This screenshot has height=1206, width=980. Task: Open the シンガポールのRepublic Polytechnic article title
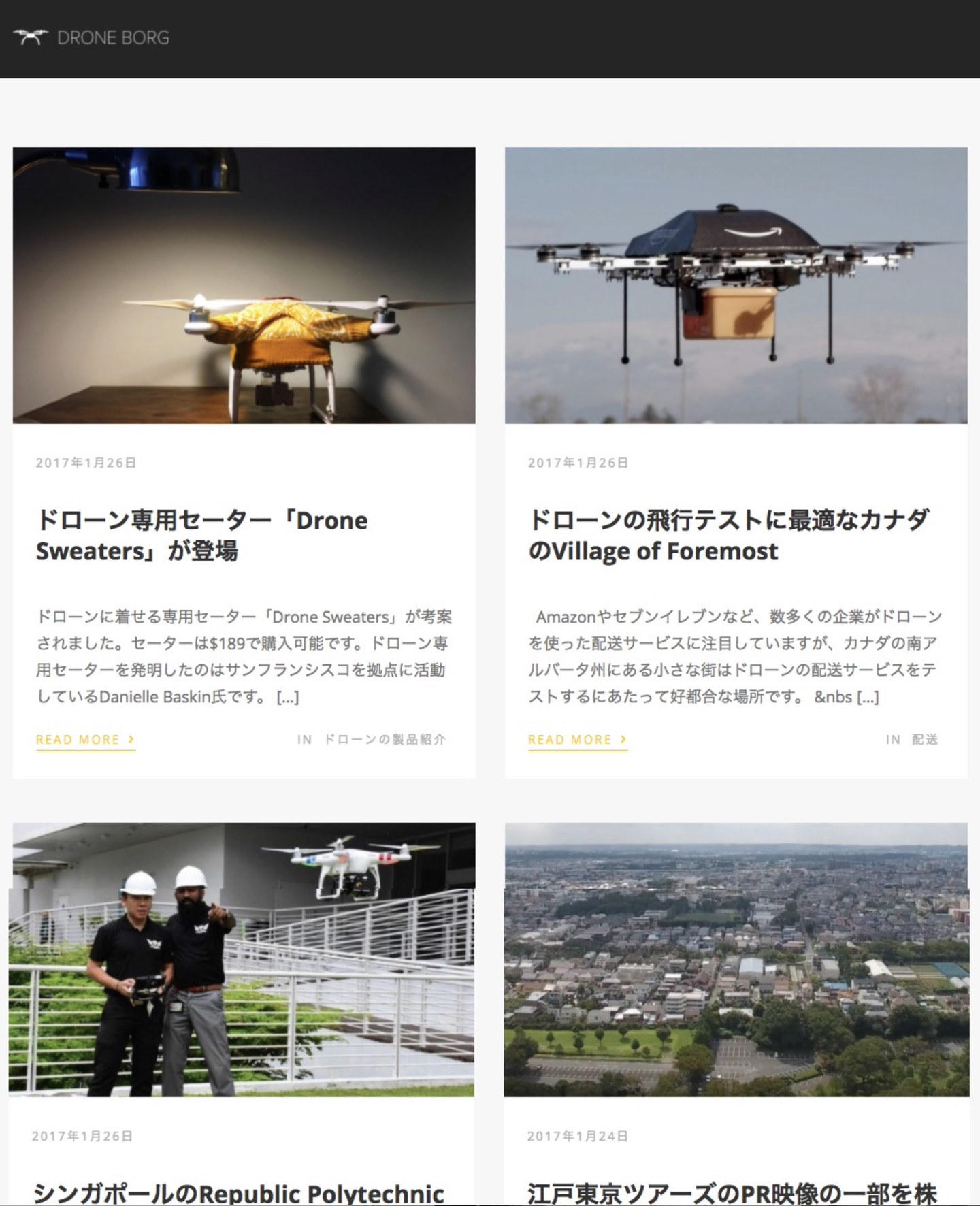(x=238, y=1192)
